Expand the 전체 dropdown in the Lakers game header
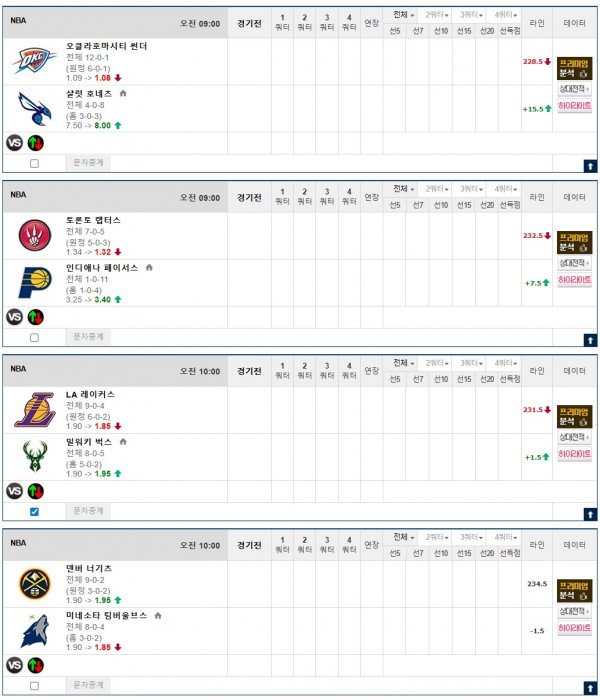Image resolution: width=600 pixels, height=700 pixels. 402,362
